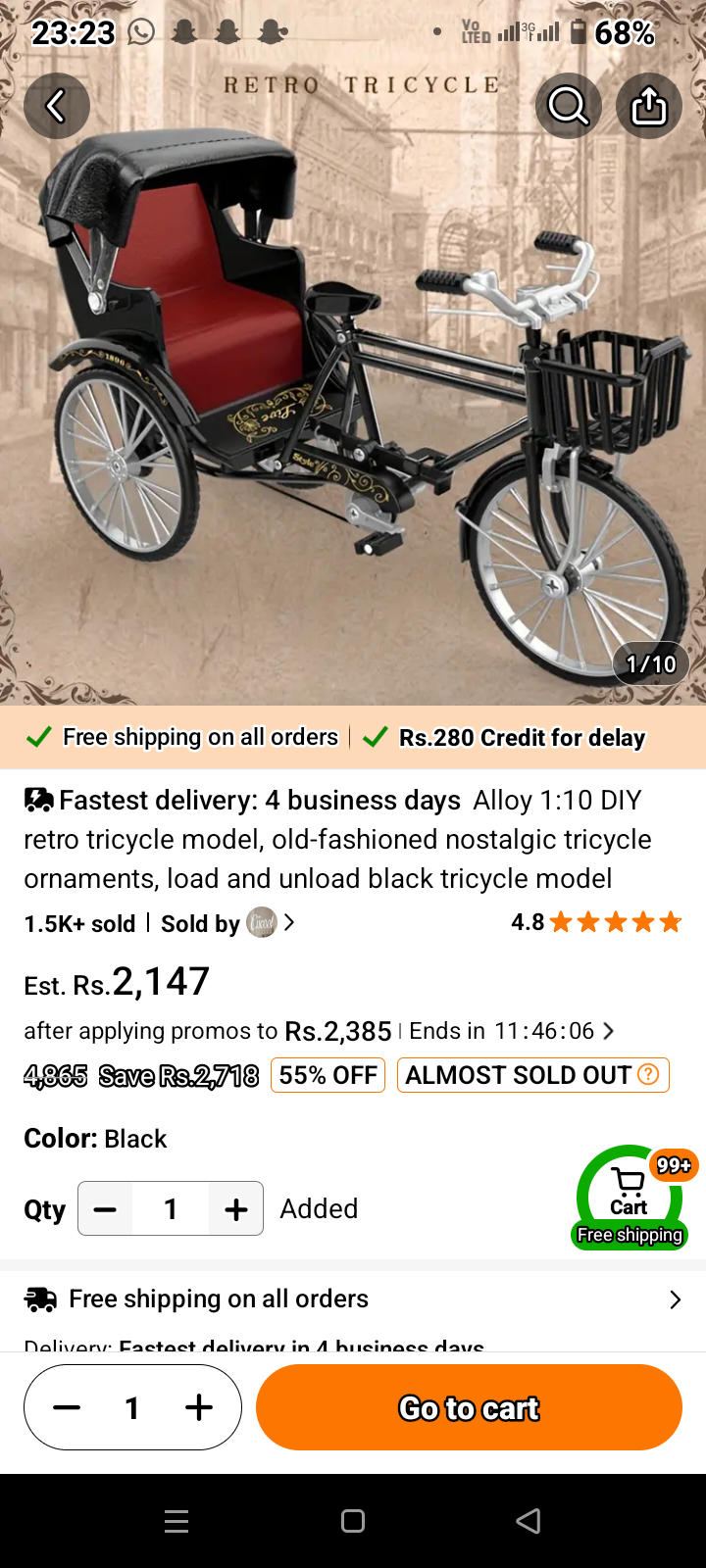The image size is (706, 1568).
Task: Open the floating cart with 99+ badge
Action: point(629,1198)
